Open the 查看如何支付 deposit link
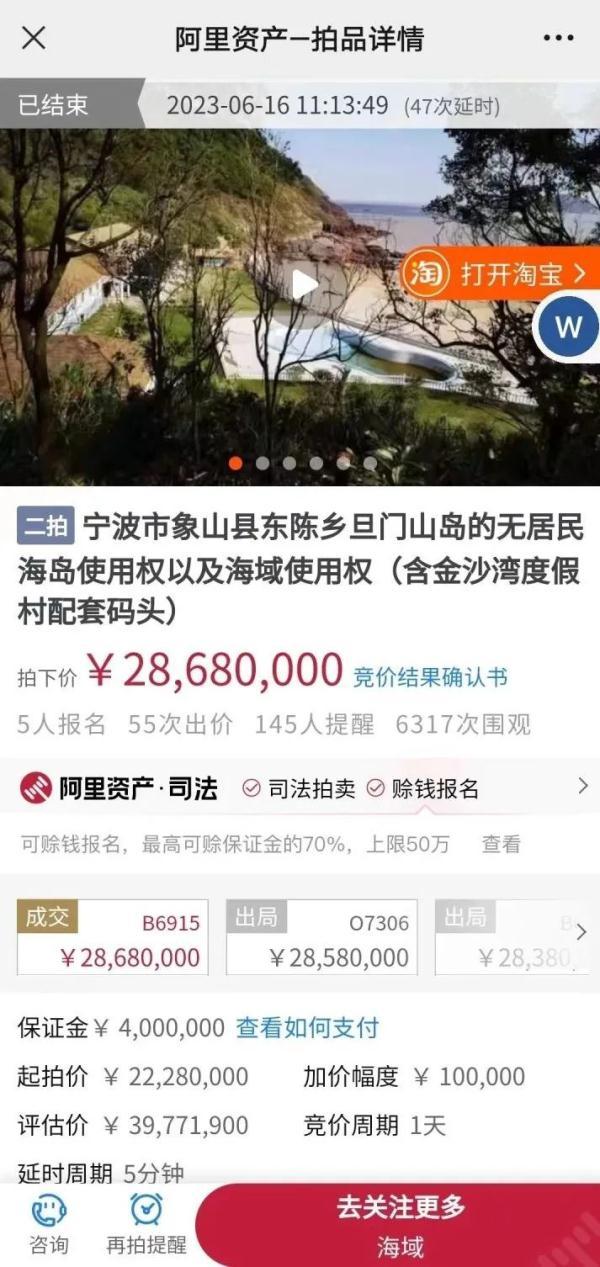Image resolution: width=600 pixels, height=1267 pixels. click(x=307, y=1027)
